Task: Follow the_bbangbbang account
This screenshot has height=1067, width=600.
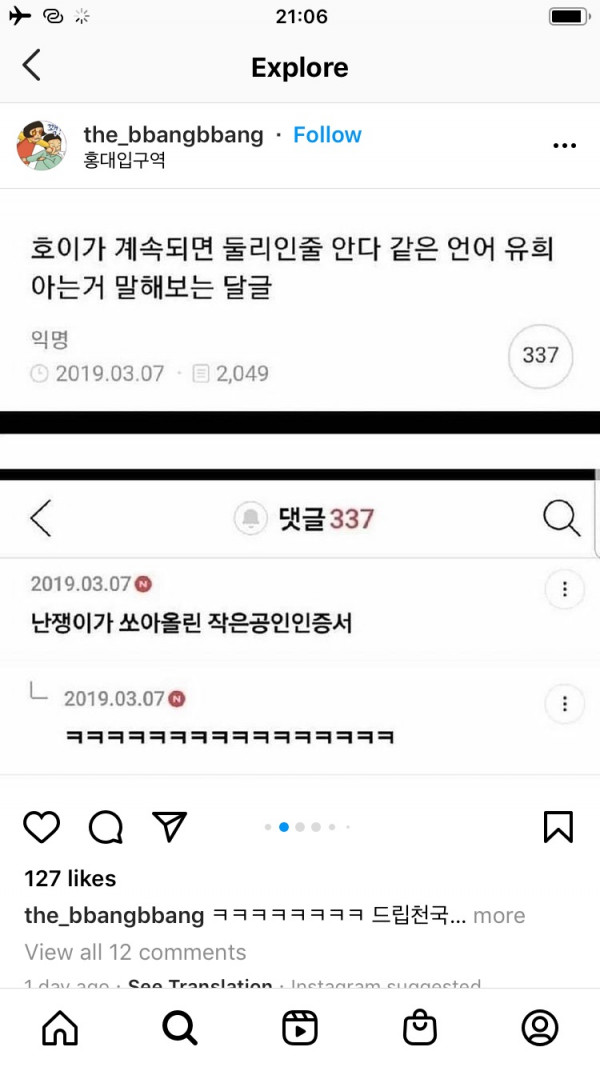Action: pyautogui.click(x=327, y=135)
